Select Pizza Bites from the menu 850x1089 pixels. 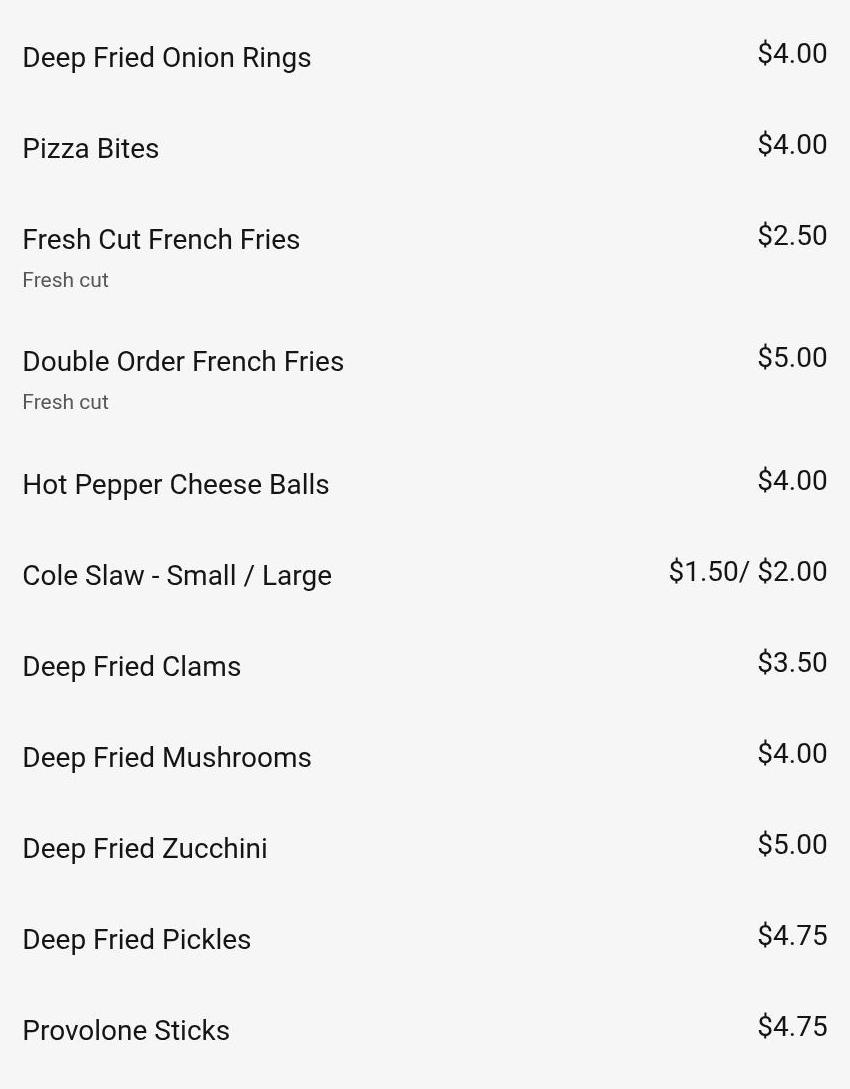(91, 149)
